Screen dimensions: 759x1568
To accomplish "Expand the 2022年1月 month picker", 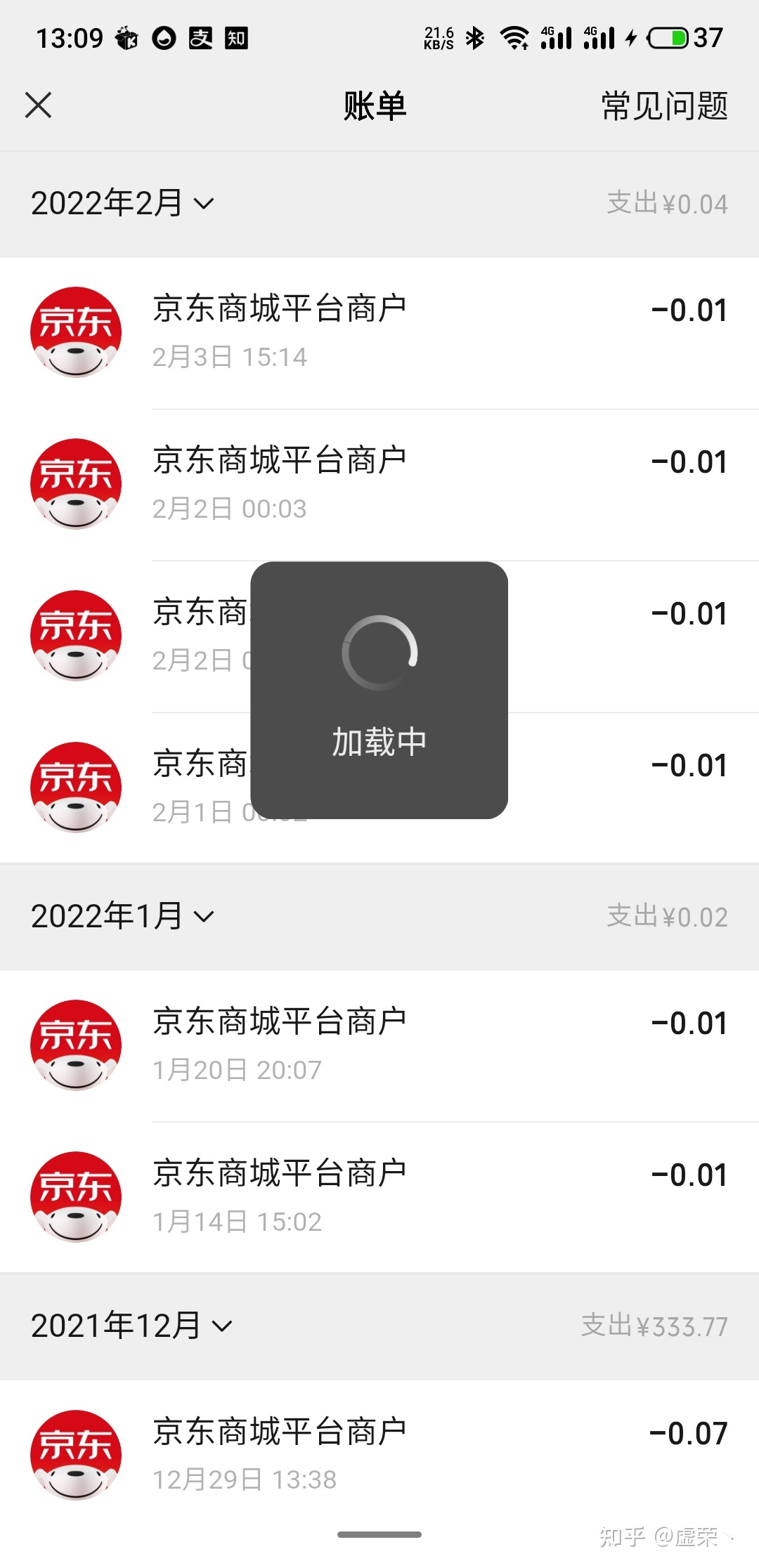I will 122,917.
